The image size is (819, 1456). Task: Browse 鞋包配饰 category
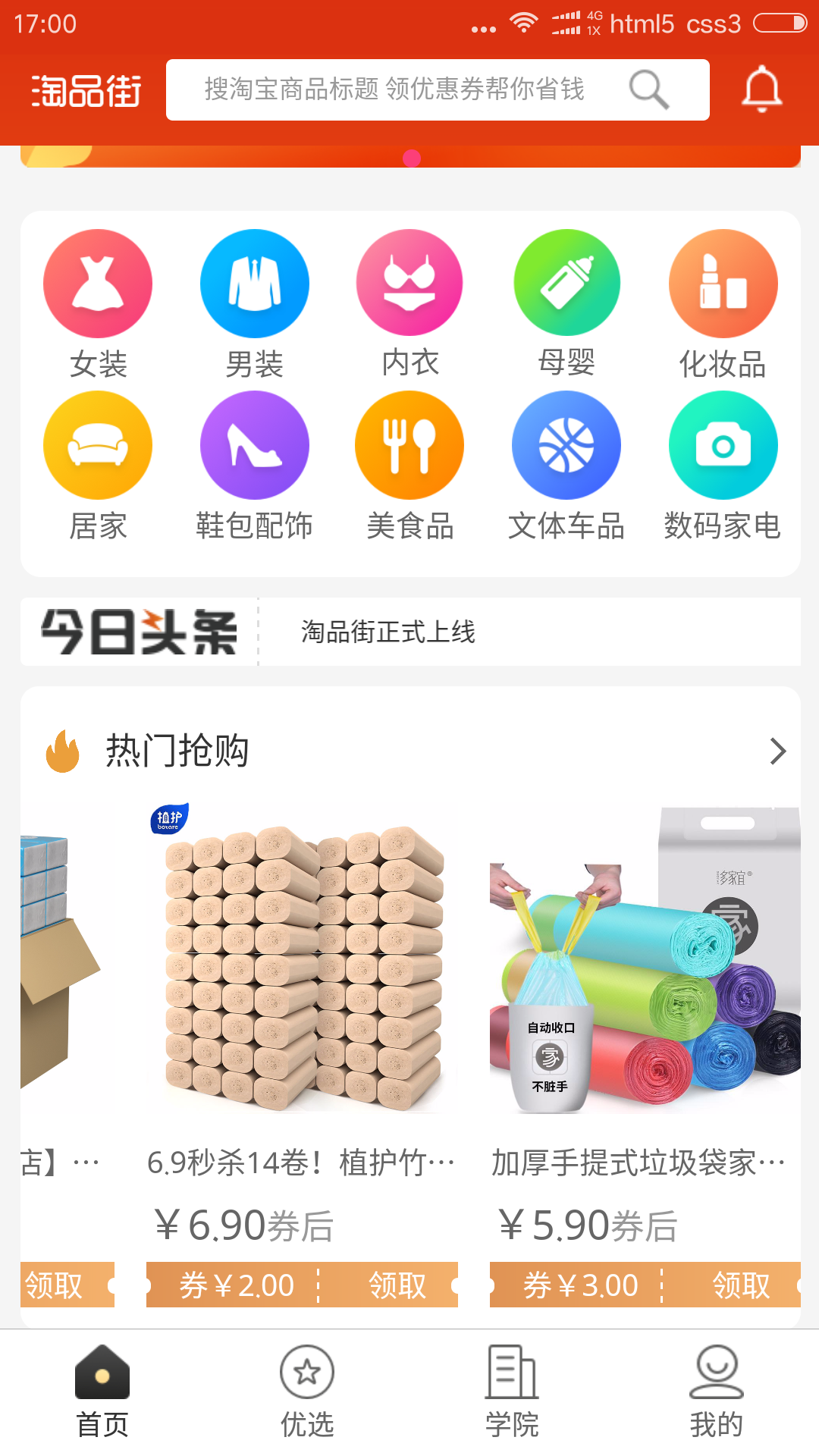point(255,464)
